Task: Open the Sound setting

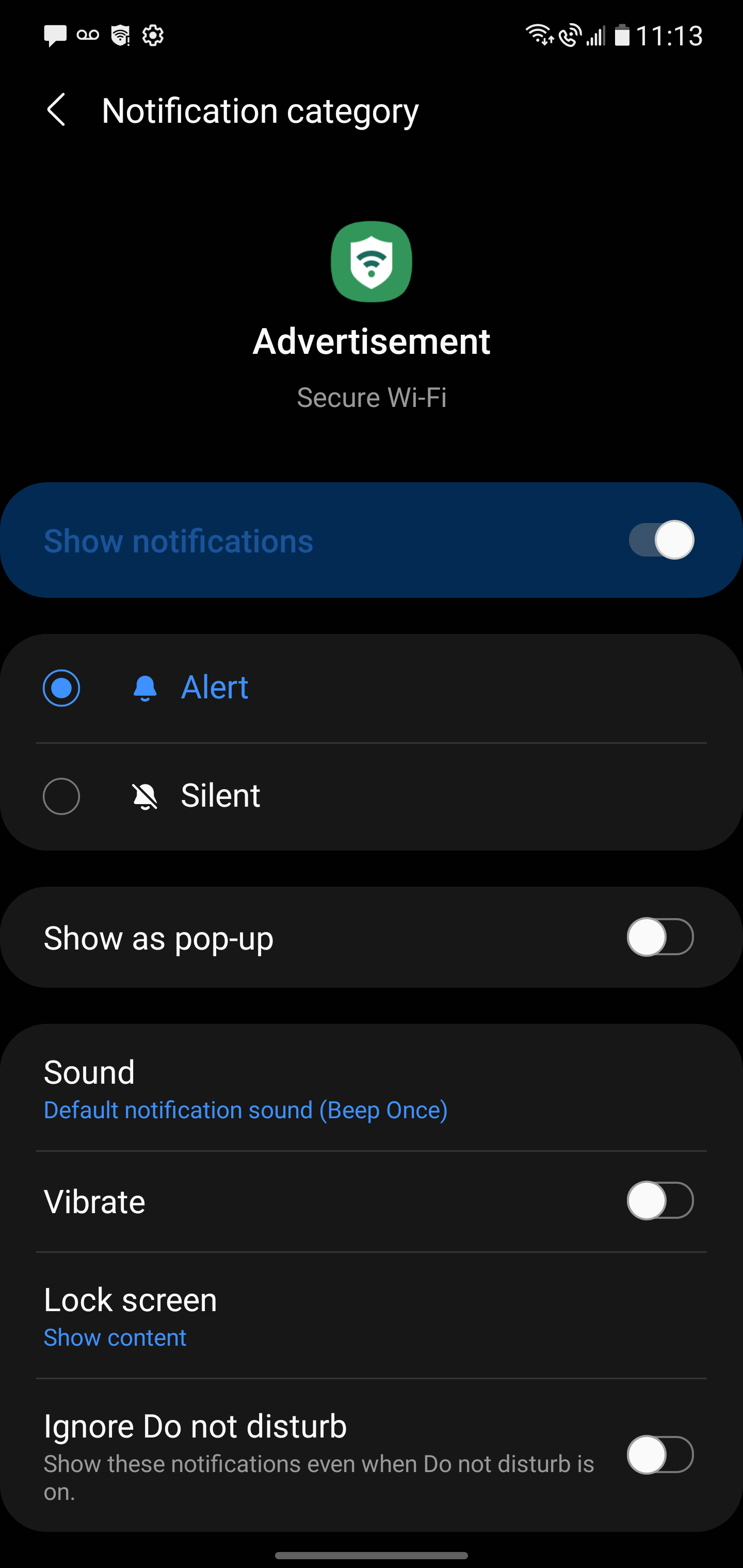Action: pyautogui.click(x=246, y=1090)
